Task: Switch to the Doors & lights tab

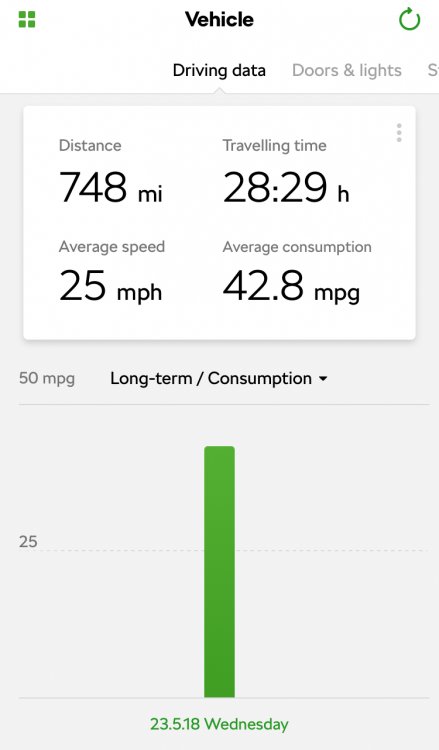Action: 347,70
